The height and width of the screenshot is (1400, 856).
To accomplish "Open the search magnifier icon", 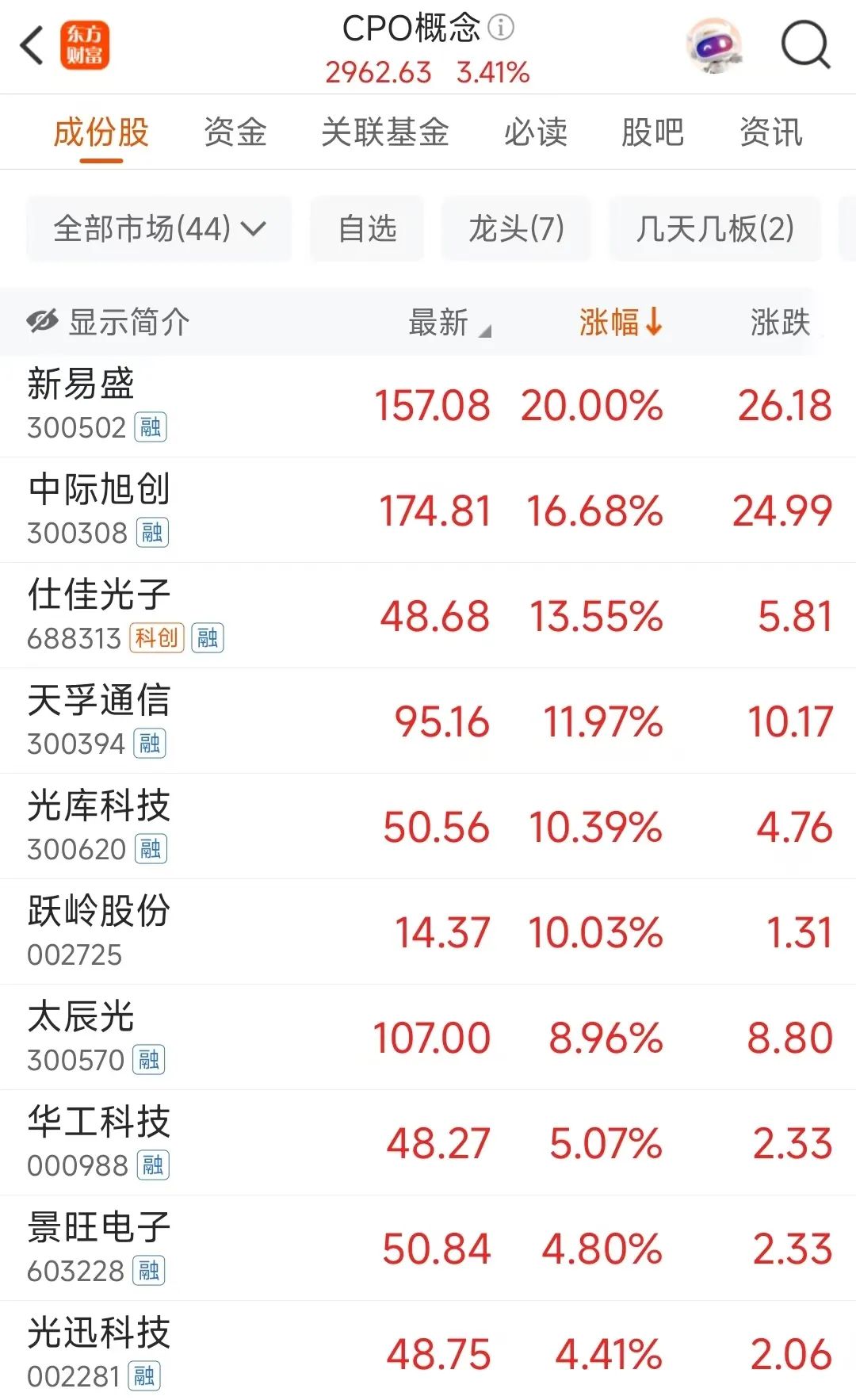I will (x=804, y=45).
